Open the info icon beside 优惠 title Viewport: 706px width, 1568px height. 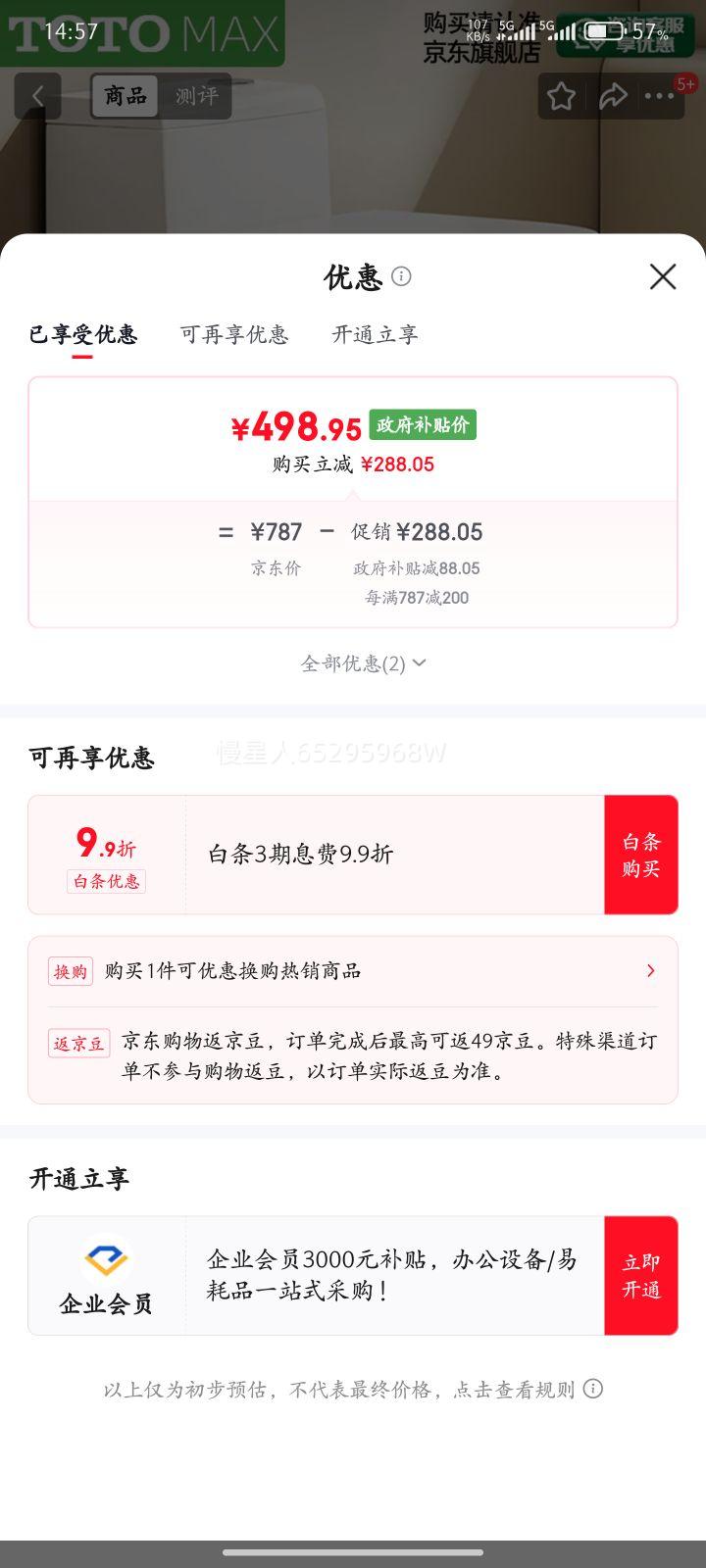point(402,277)
